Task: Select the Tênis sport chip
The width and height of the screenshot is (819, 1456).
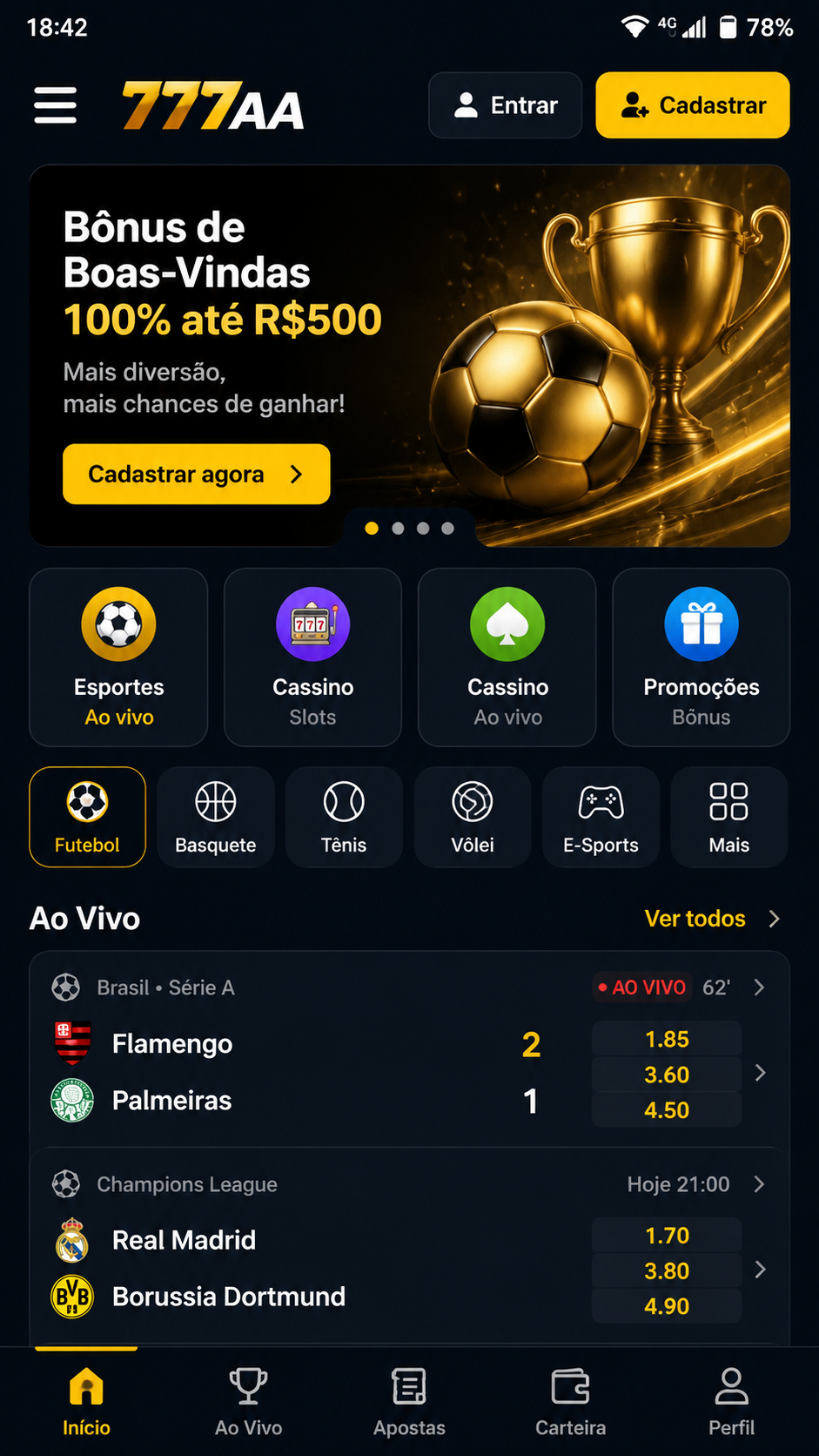Action: [344, 817]
